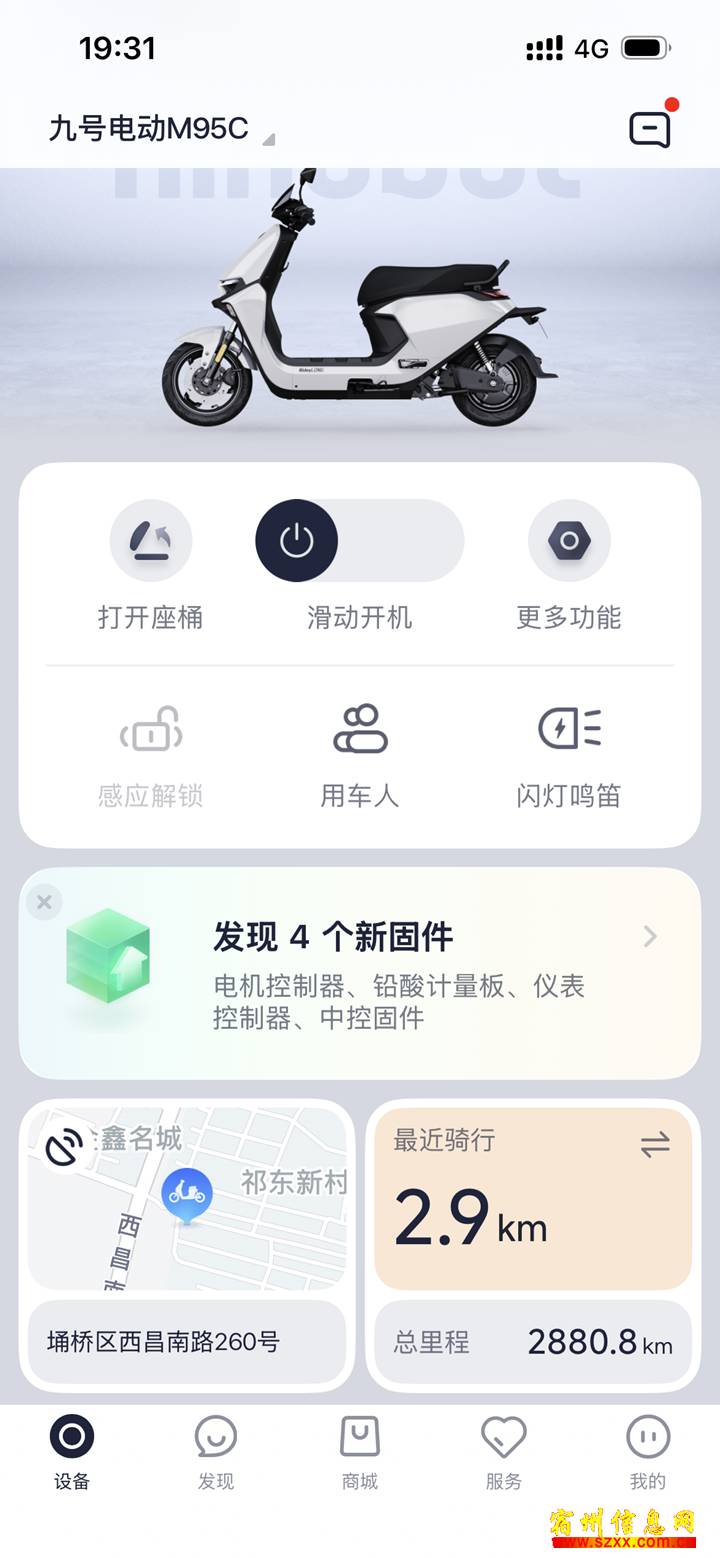Open the 发现 4 个新固件 update card
This screenshot has width=720, height=1558.
[x=400, y=973]
